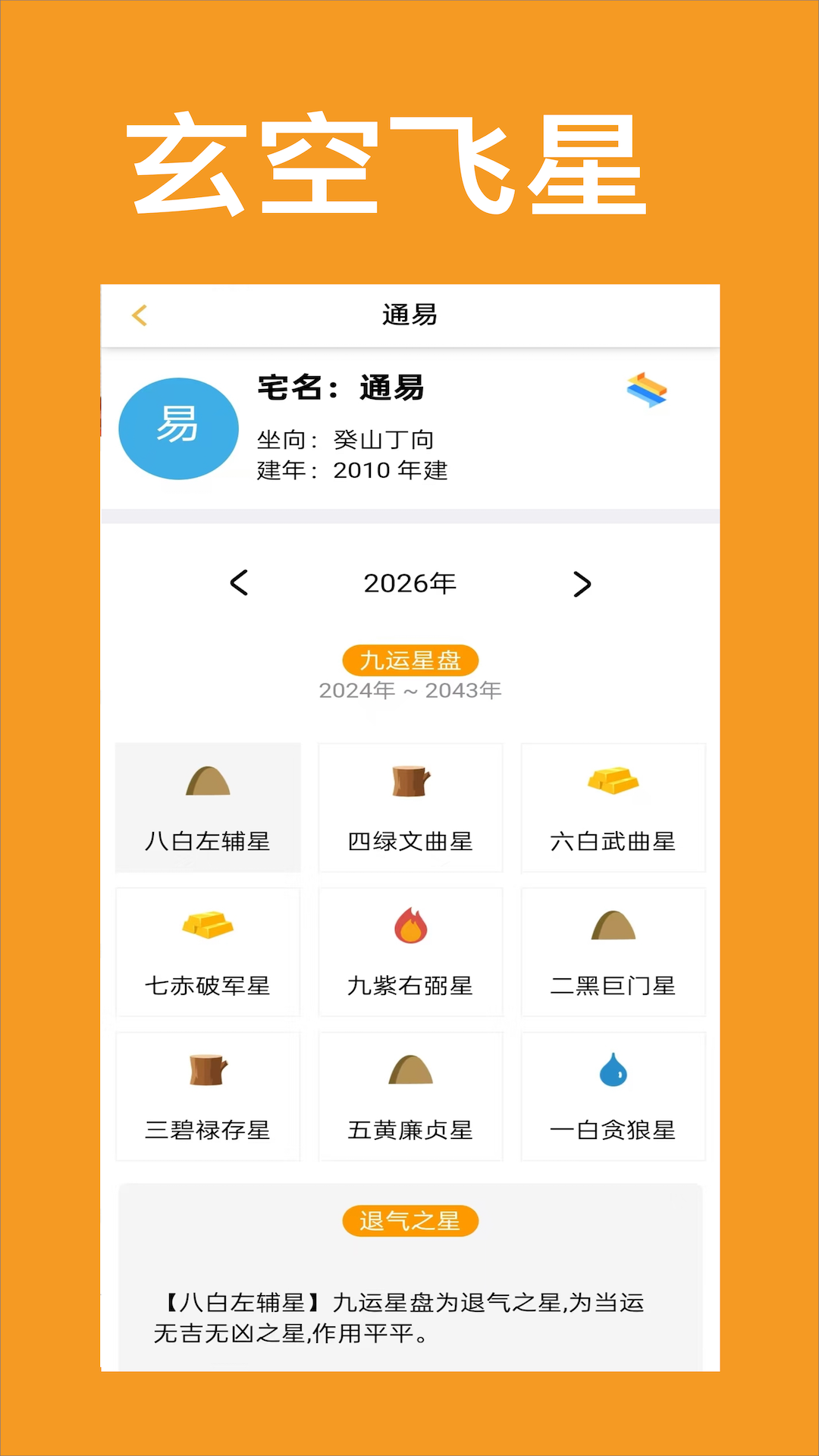Screen dimensions: 819x1456
Task: Open the 通易 title bar
Action: click(409, 315)
